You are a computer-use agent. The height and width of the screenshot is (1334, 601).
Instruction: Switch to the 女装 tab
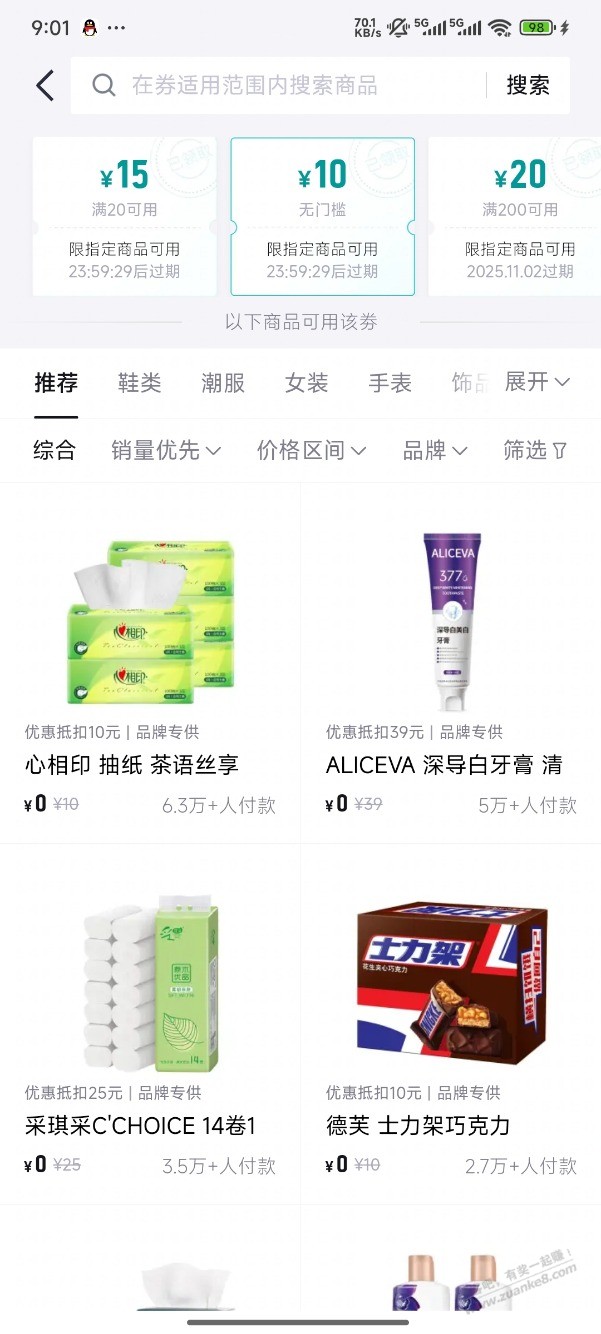pos(306,383)
